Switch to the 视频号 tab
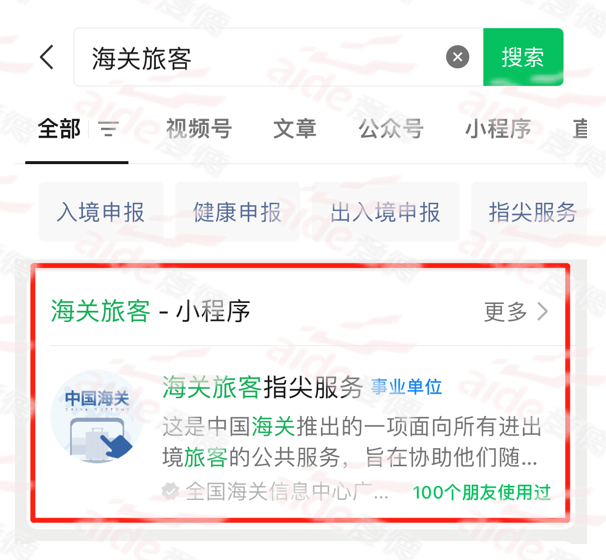Image resolution: width=606 pixels, height=560 pixels. (x=198, y=129)
